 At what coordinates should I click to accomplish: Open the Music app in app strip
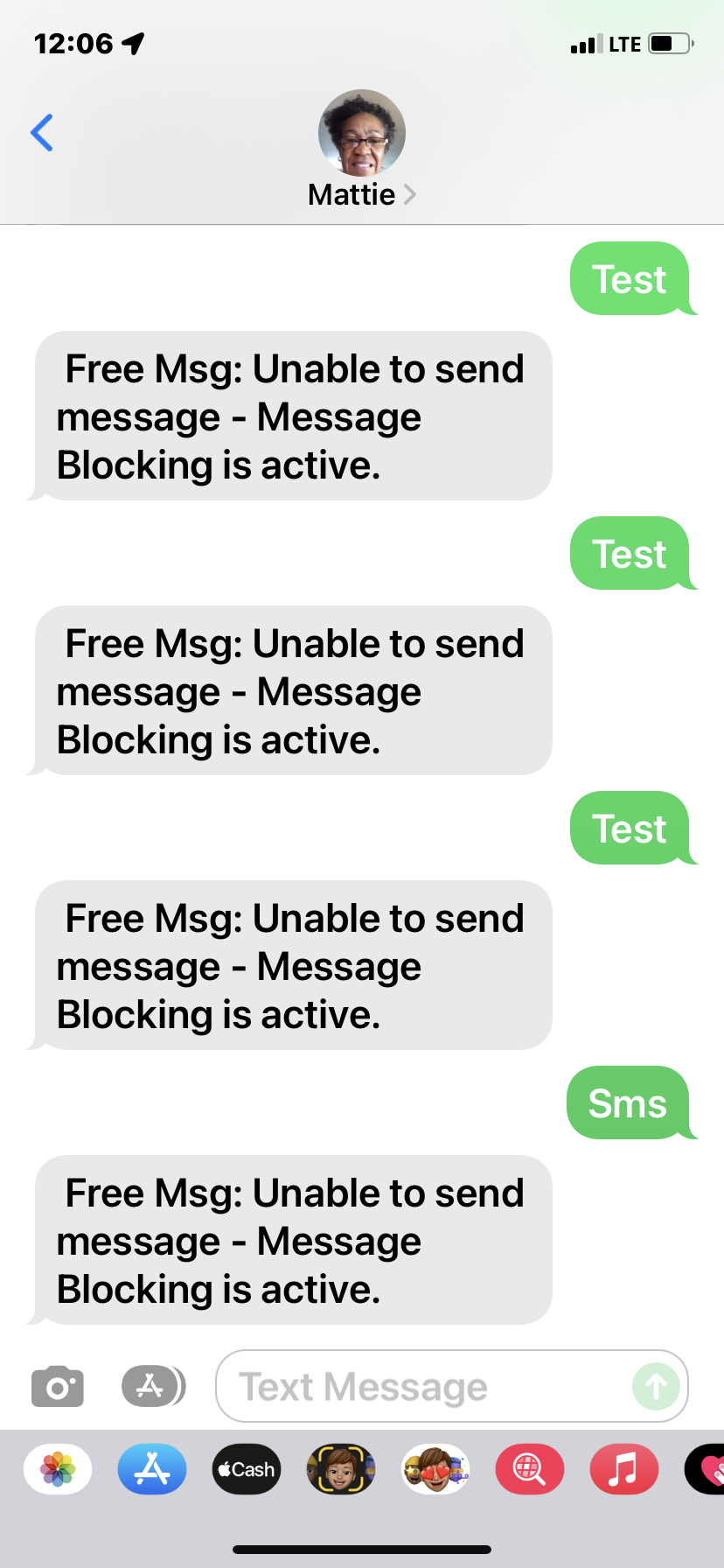point(624,1469)
